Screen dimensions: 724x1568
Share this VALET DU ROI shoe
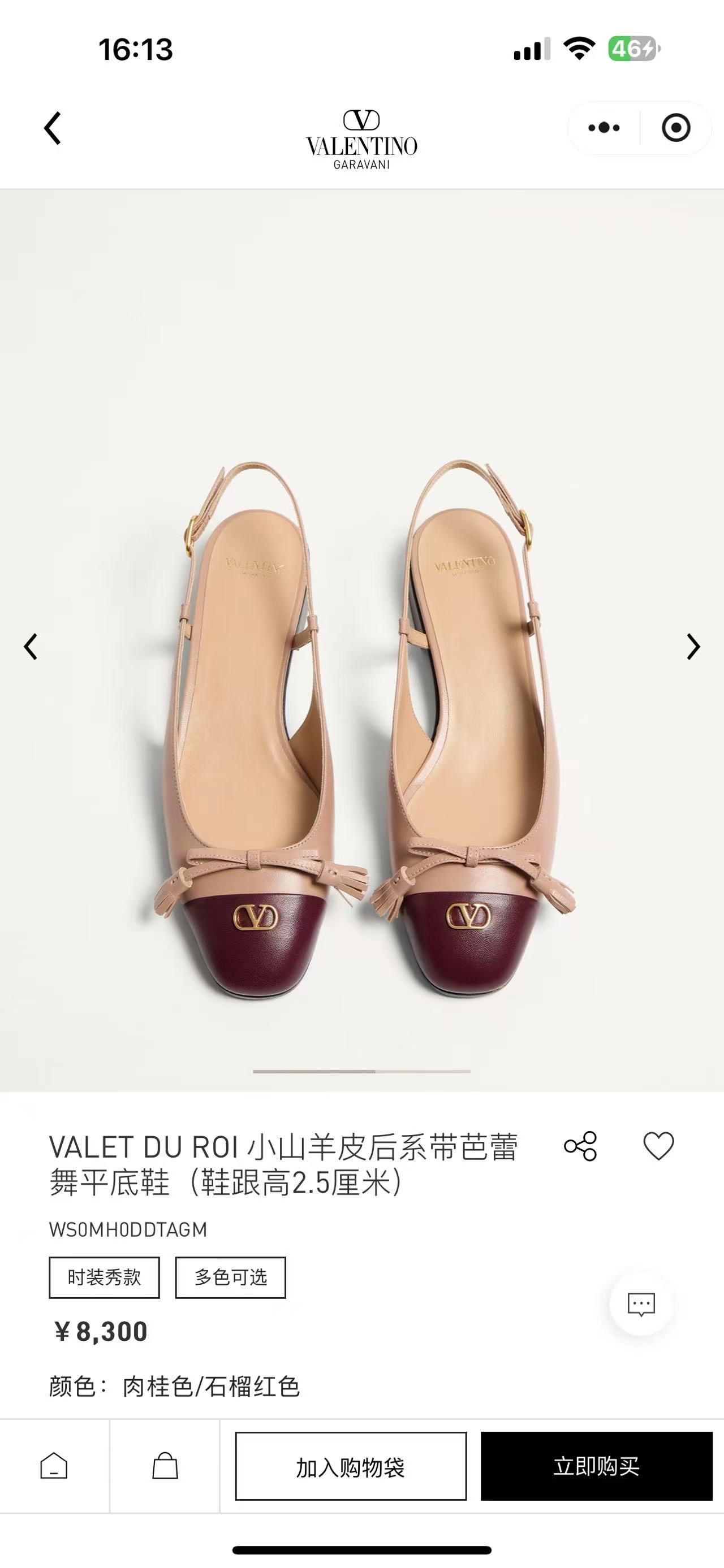[580, 1146]
